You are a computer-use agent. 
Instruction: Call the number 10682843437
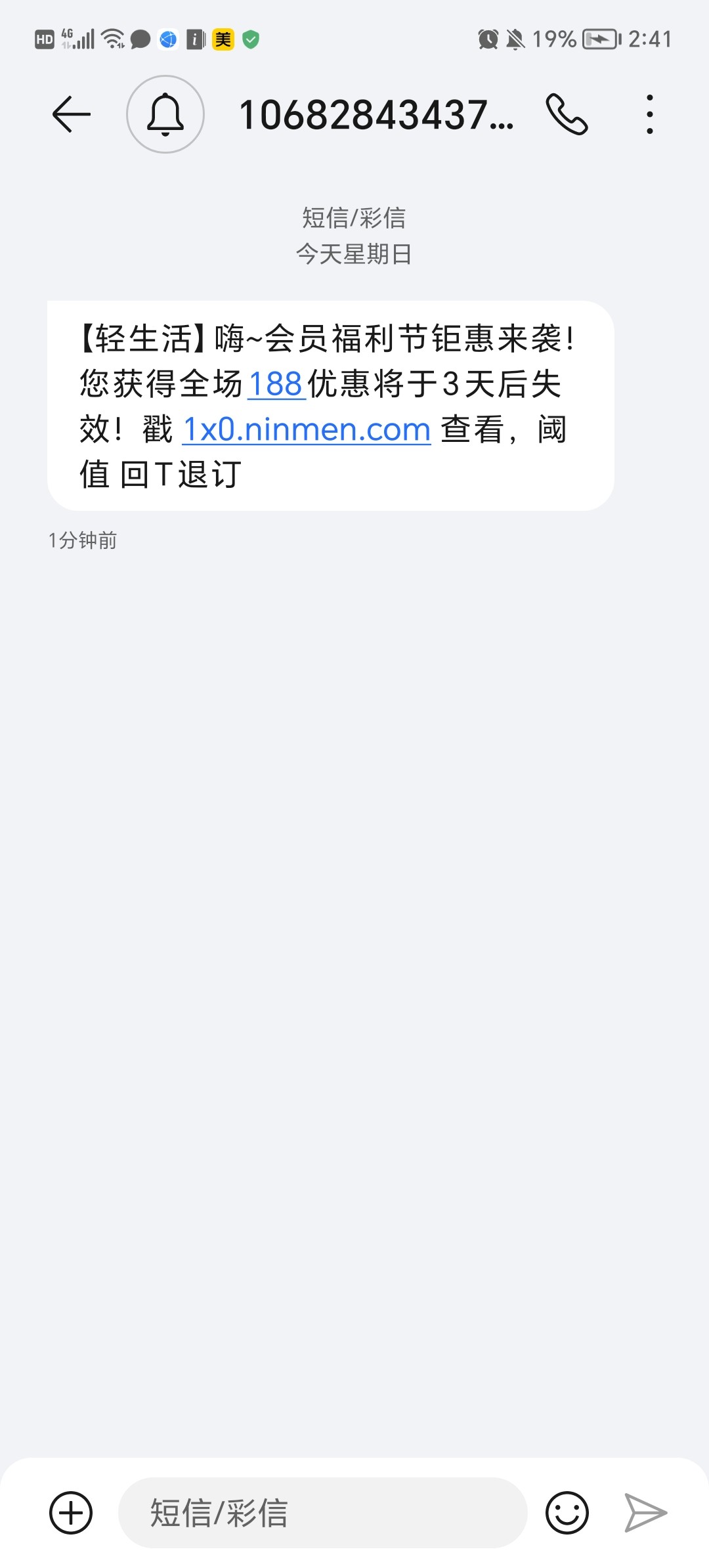(x=567, y=114)
